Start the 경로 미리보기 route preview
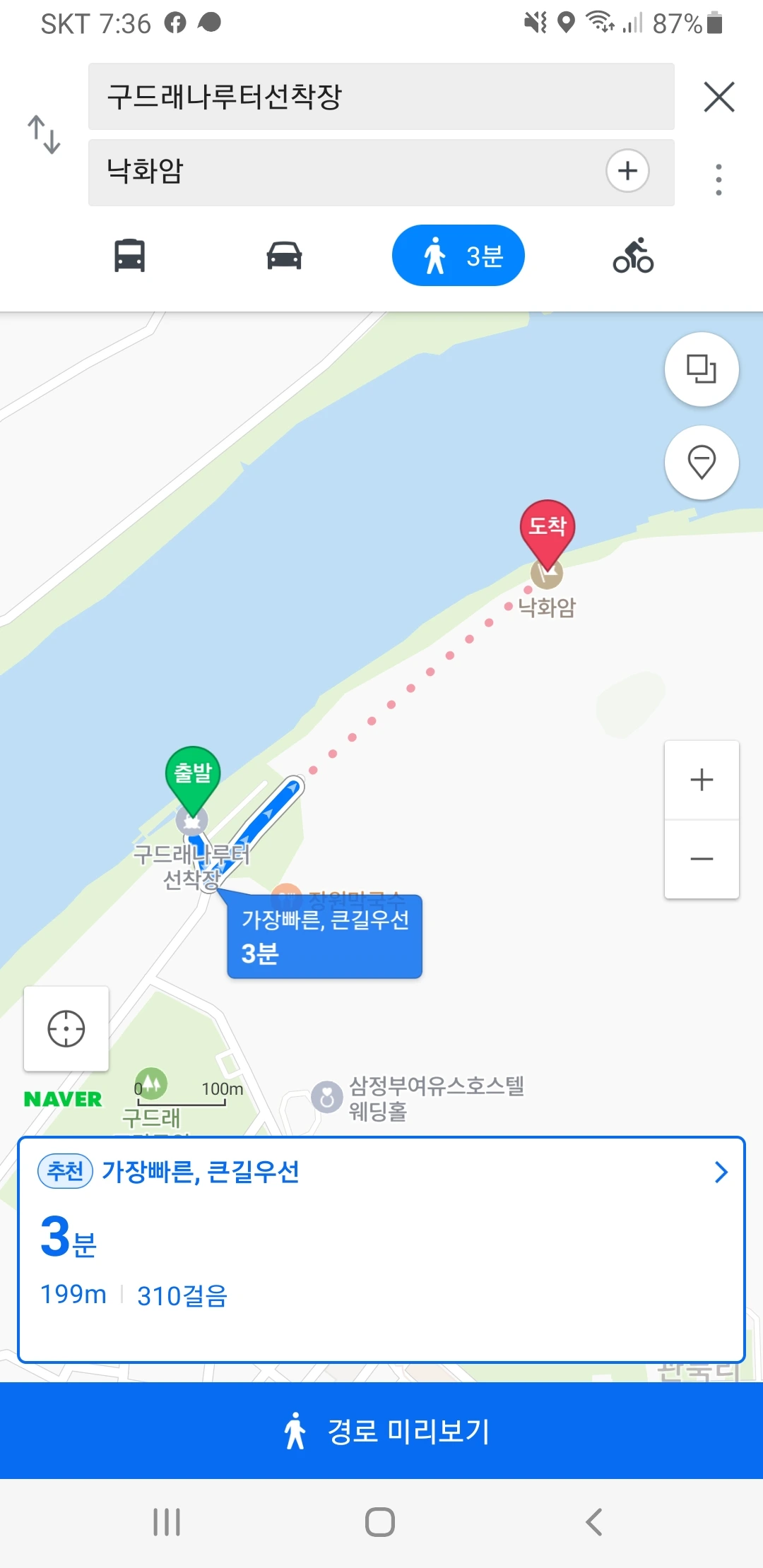 [x=381, y=1431]
